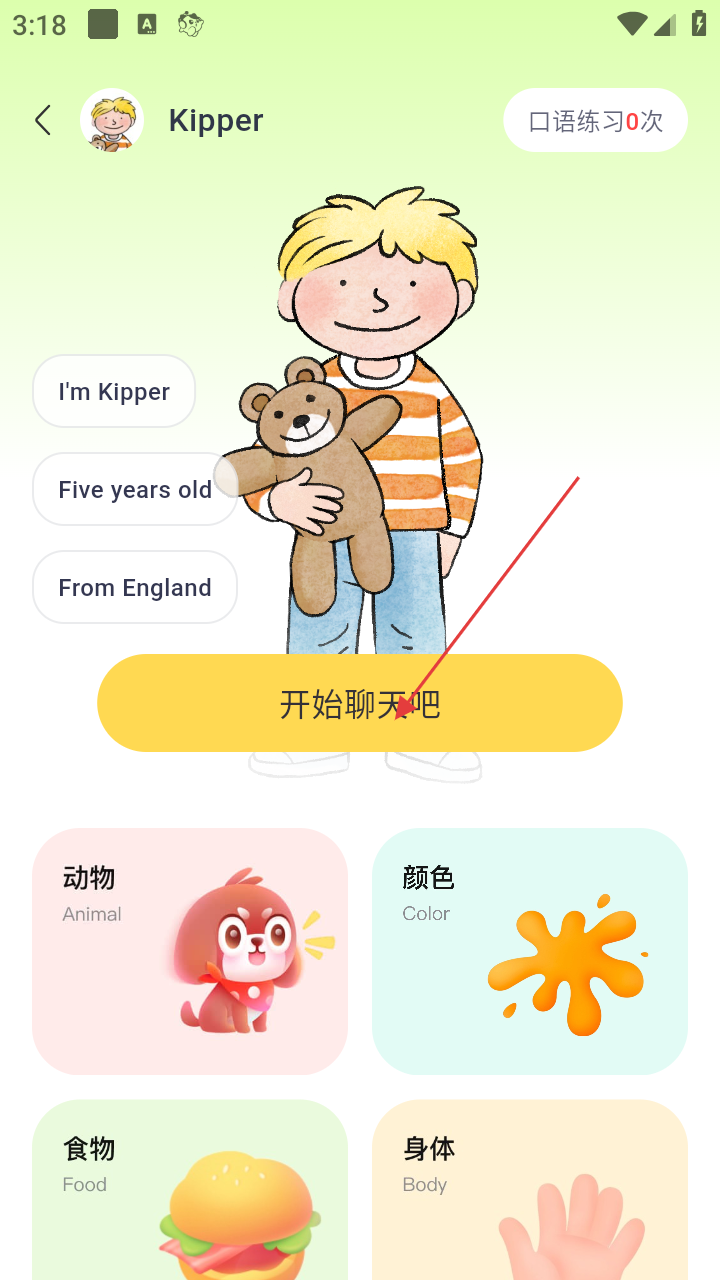Go back using the back arrow
Screen dimensions: 720x1280
[x=42, y=121]
